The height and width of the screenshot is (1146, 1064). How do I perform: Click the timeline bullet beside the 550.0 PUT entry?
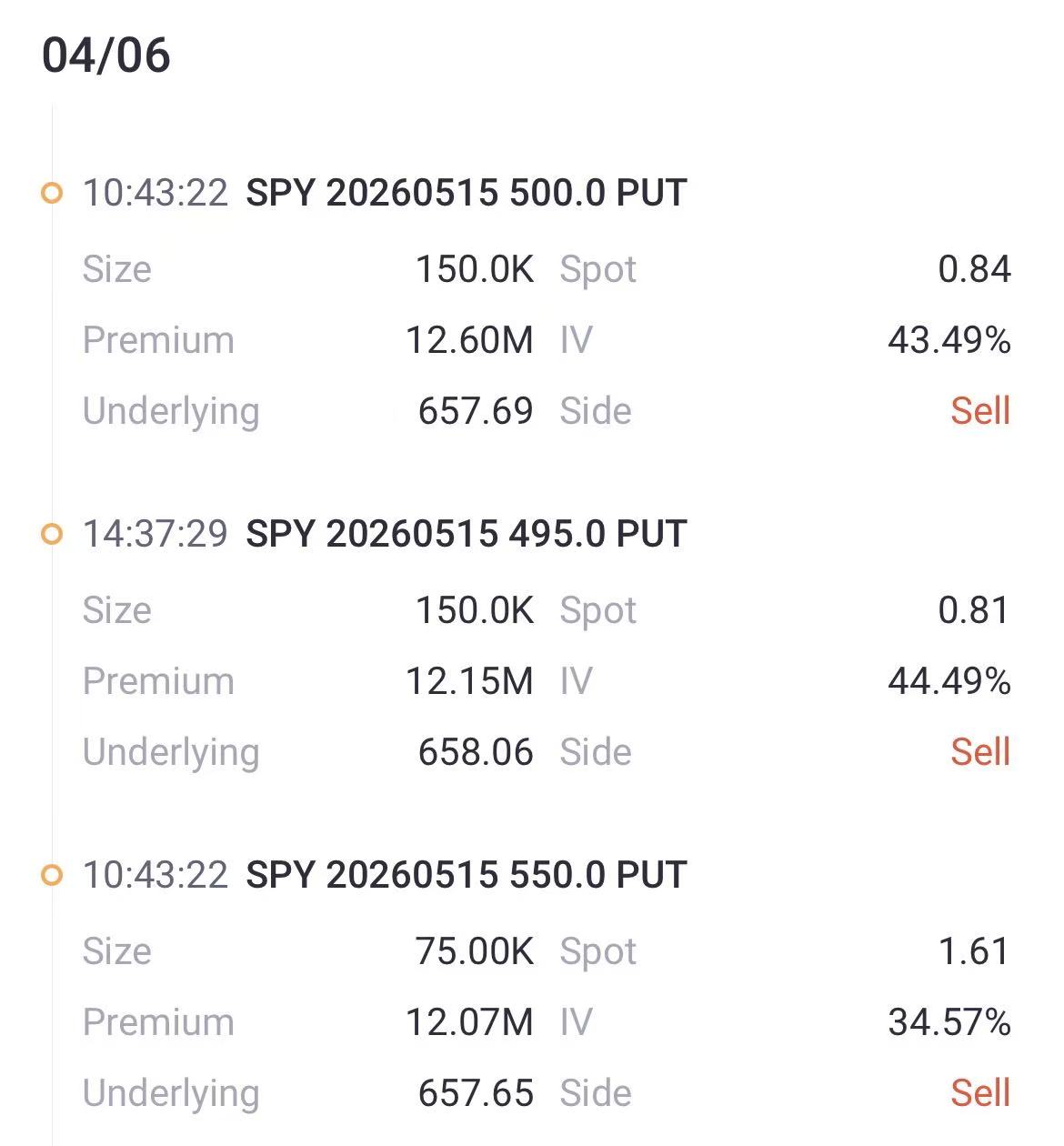(52, 875)
